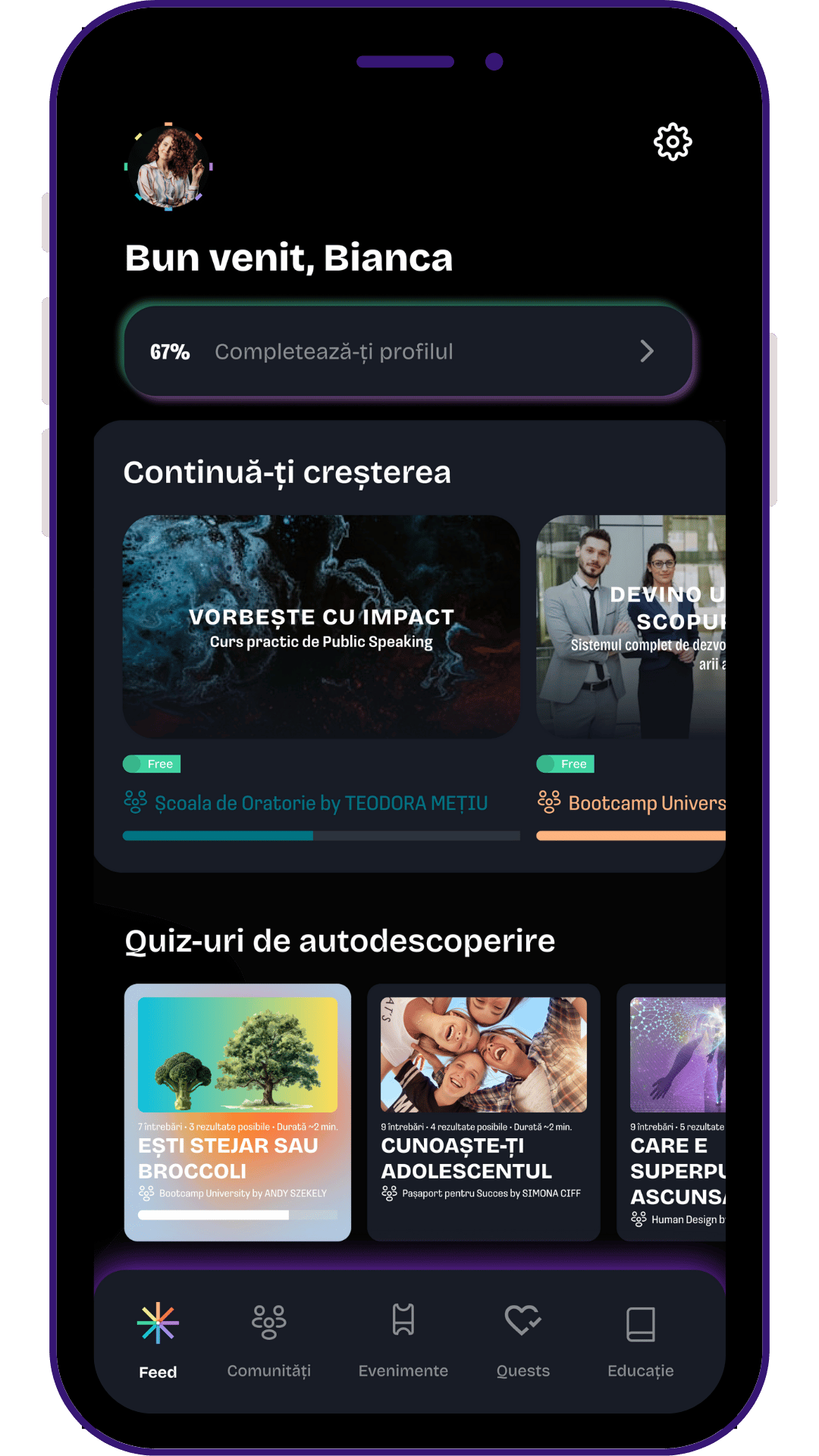The width and height of the screenshot is (819, 1456).
Task: Open settings via the gear icon
Action: pos(673,142)
